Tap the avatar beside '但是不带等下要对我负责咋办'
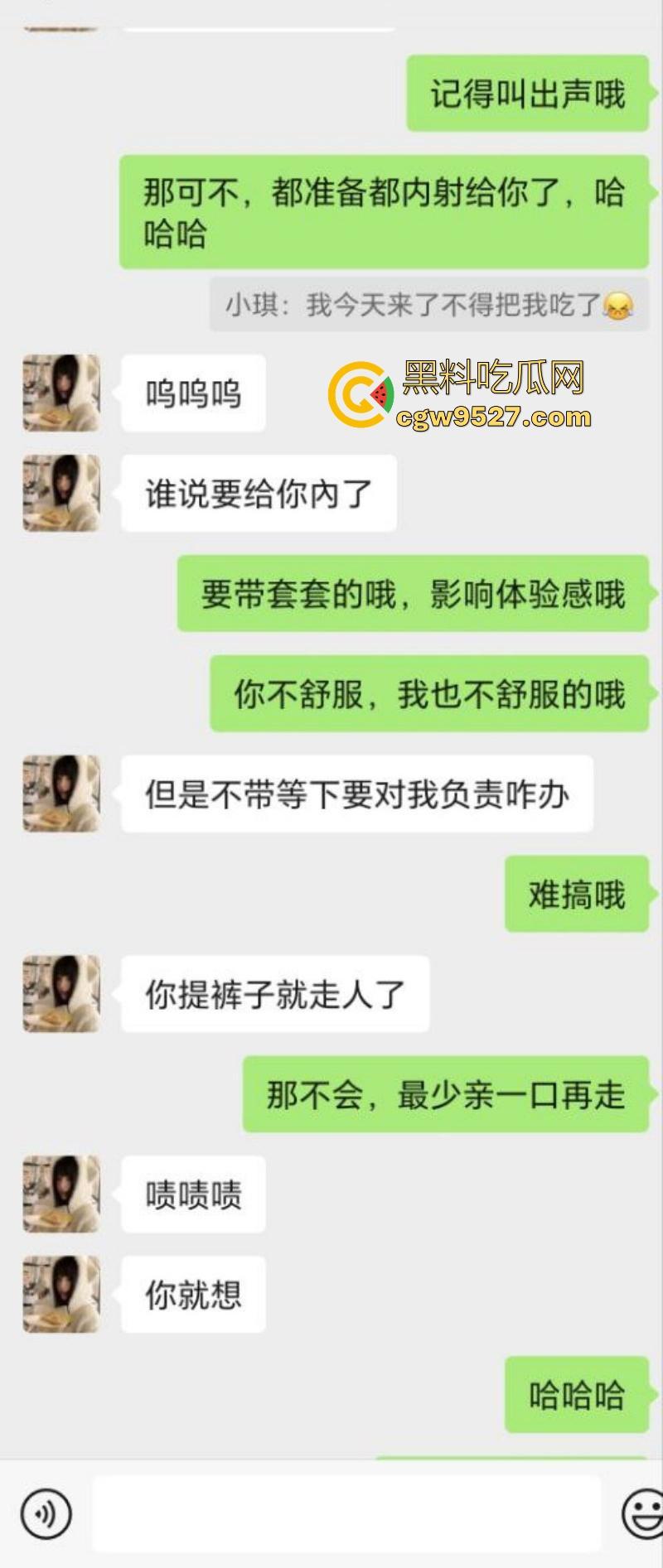 (x=60, y=791)
